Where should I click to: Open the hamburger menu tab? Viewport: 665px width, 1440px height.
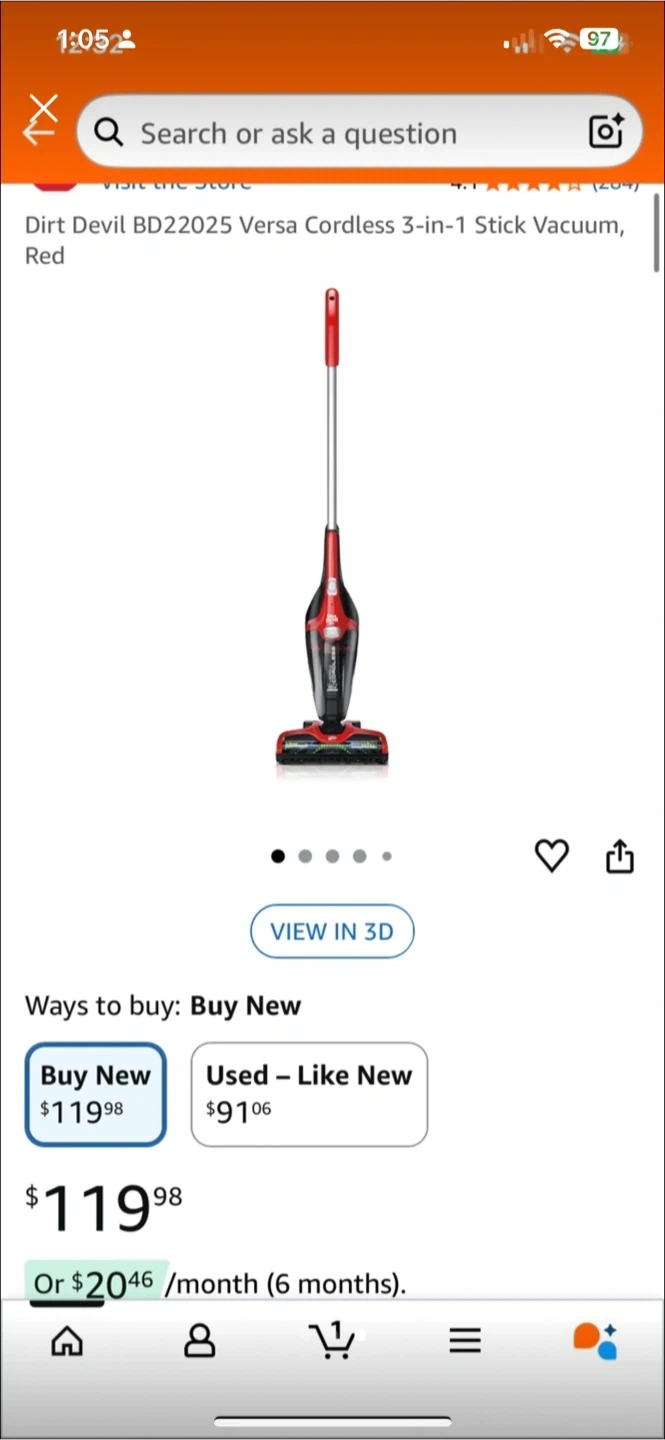click(x=465, y=1340)
